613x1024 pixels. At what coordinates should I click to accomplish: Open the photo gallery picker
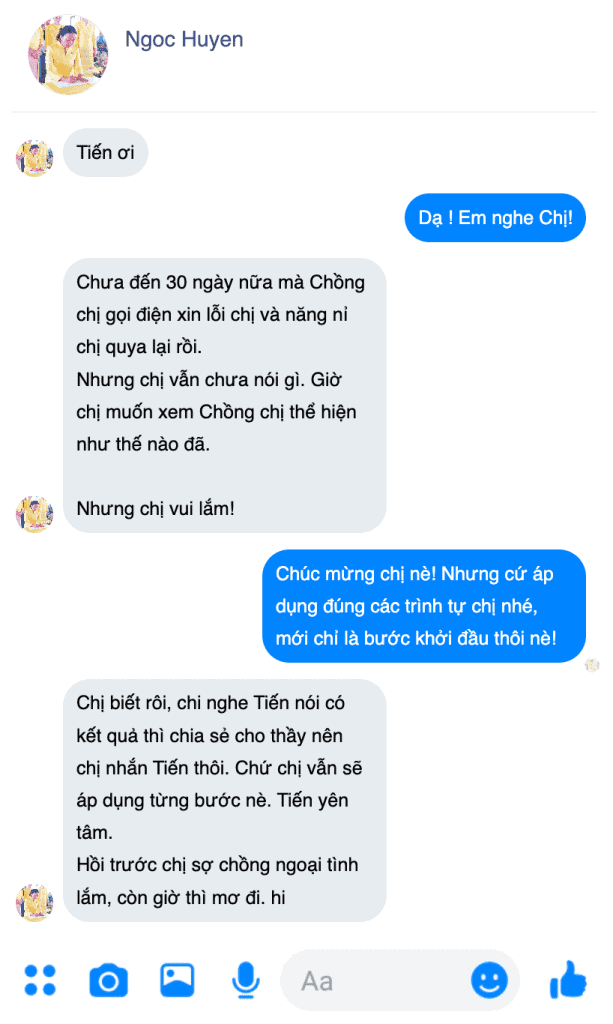[177, 980]
